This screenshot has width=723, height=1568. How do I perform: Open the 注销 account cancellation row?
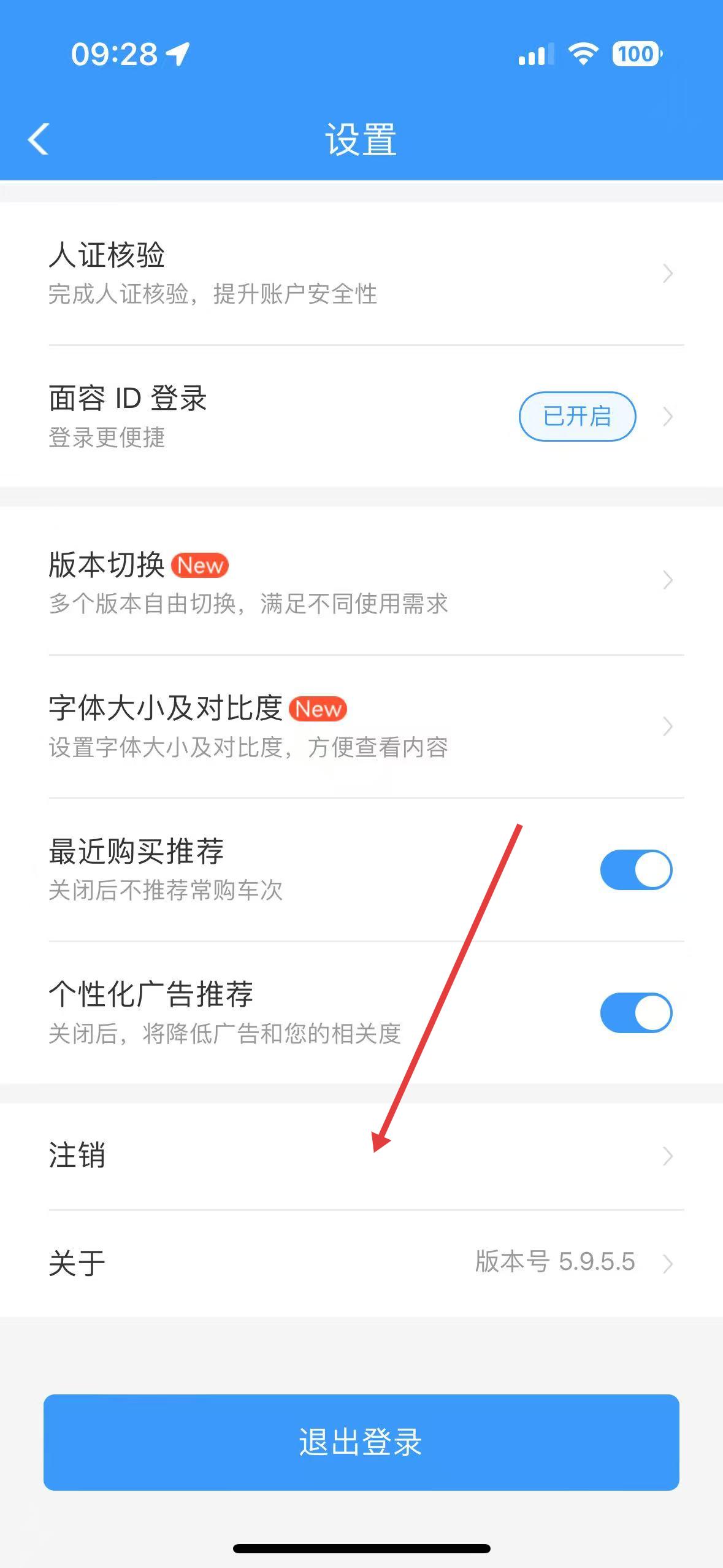point(362,1156)
